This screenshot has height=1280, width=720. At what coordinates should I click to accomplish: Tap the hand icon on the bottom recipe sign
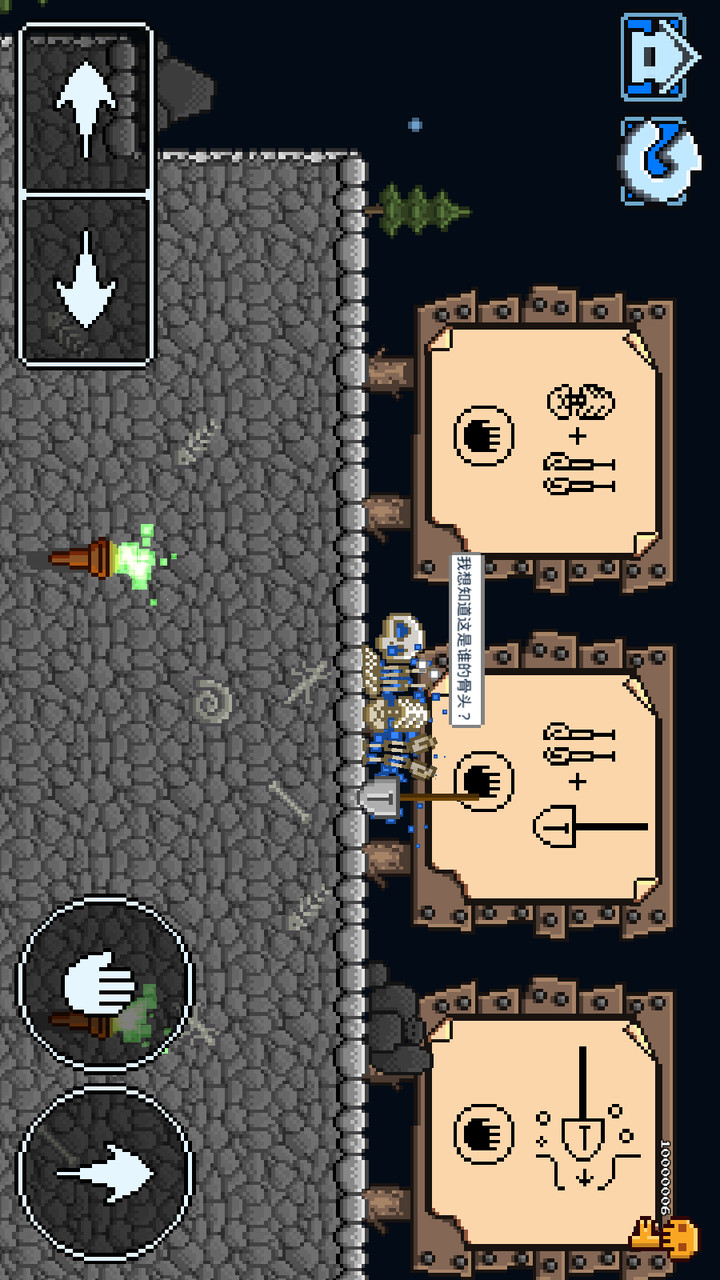pyautogui.click(x=483, y=1130)
